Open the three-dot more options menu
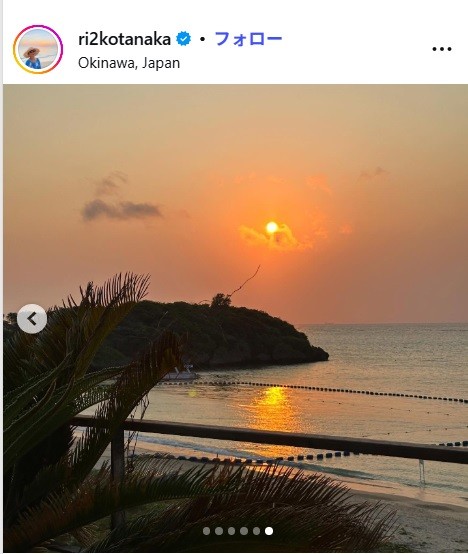This screenshot has height=554, width=468. 442,49
